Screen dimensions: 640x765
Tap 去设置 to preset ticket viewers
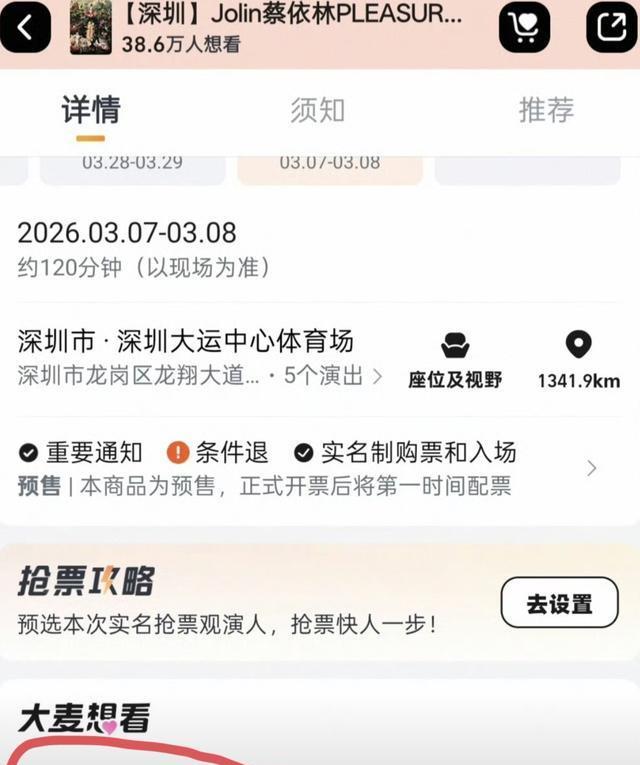(559, 603)
